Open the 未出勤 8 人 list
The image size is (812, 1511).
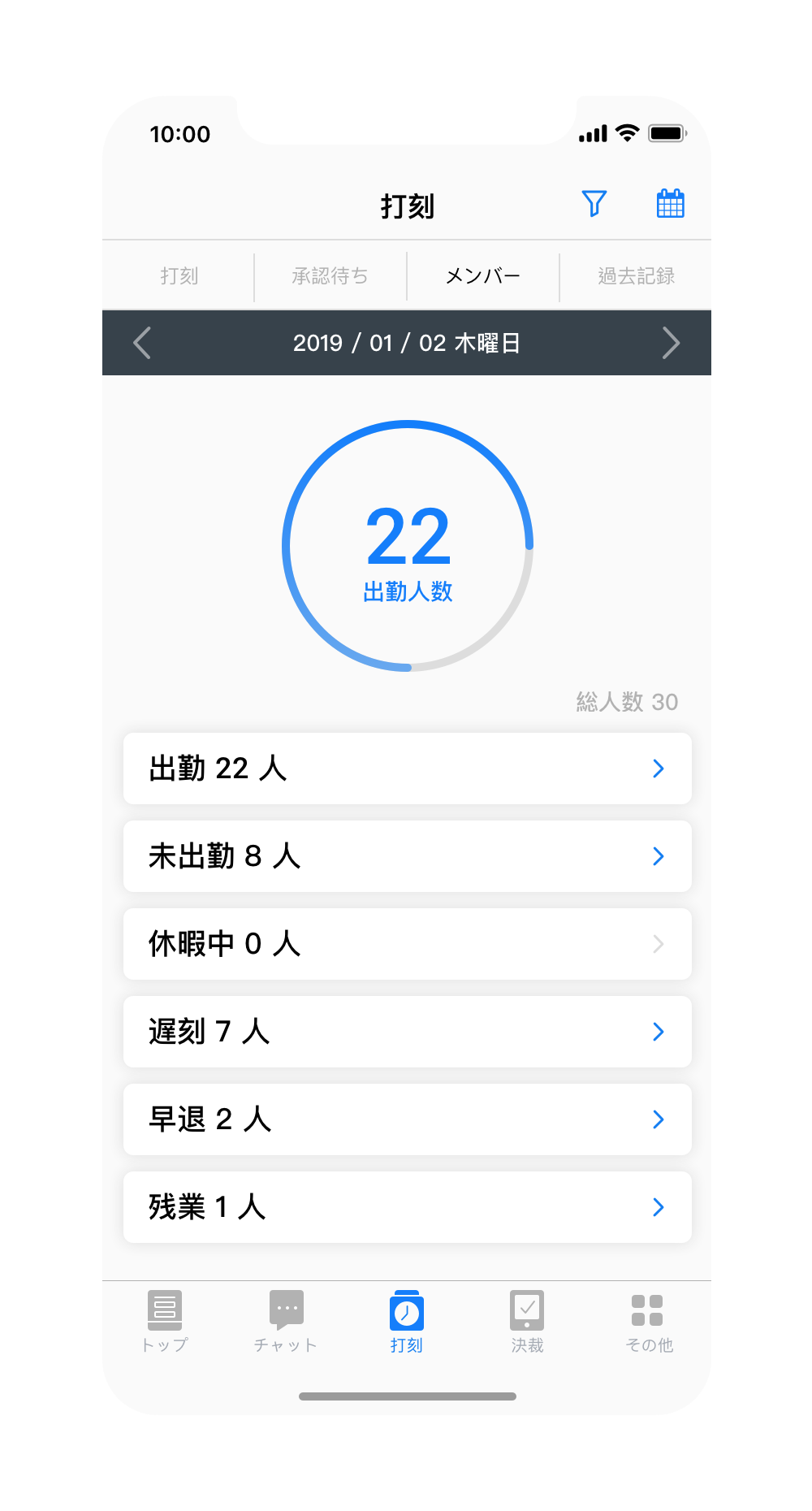pos(407,856)
